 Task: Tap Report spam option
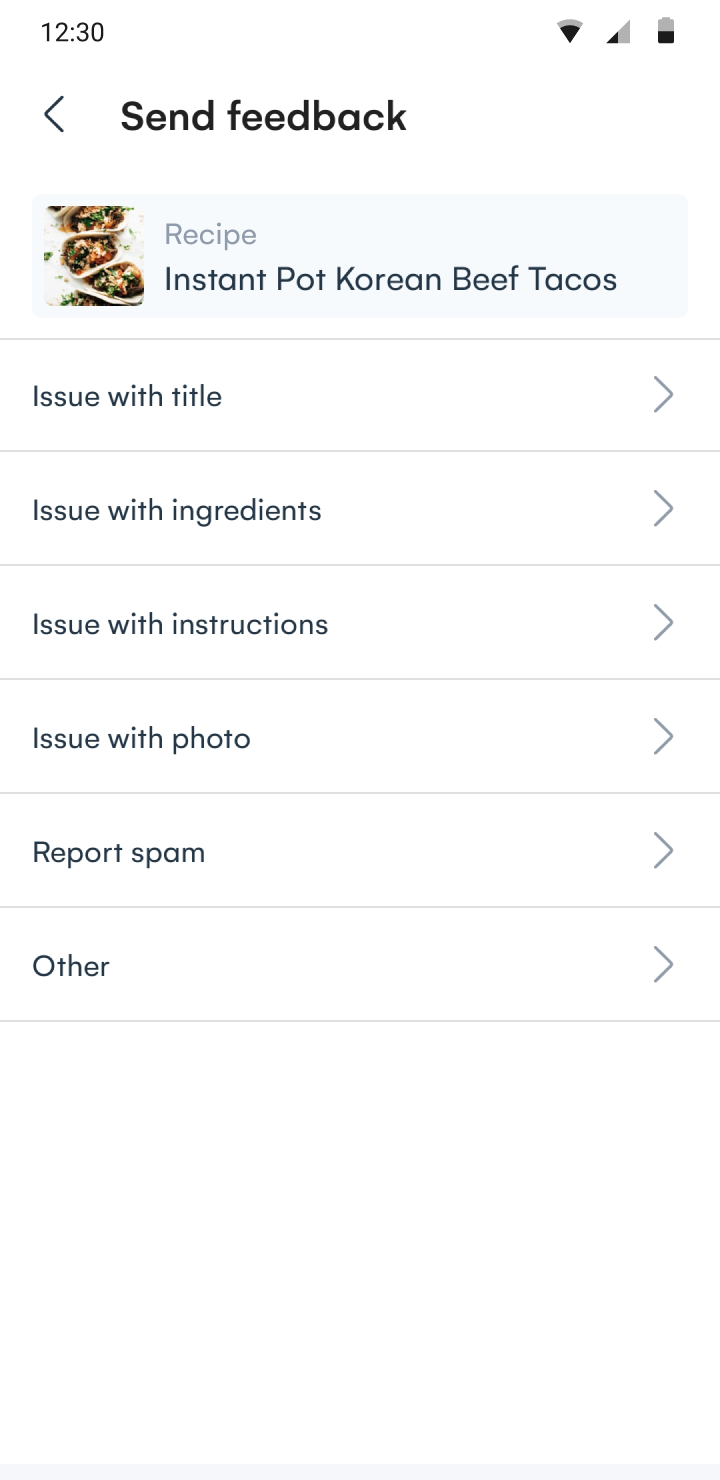tap(360, 851)
